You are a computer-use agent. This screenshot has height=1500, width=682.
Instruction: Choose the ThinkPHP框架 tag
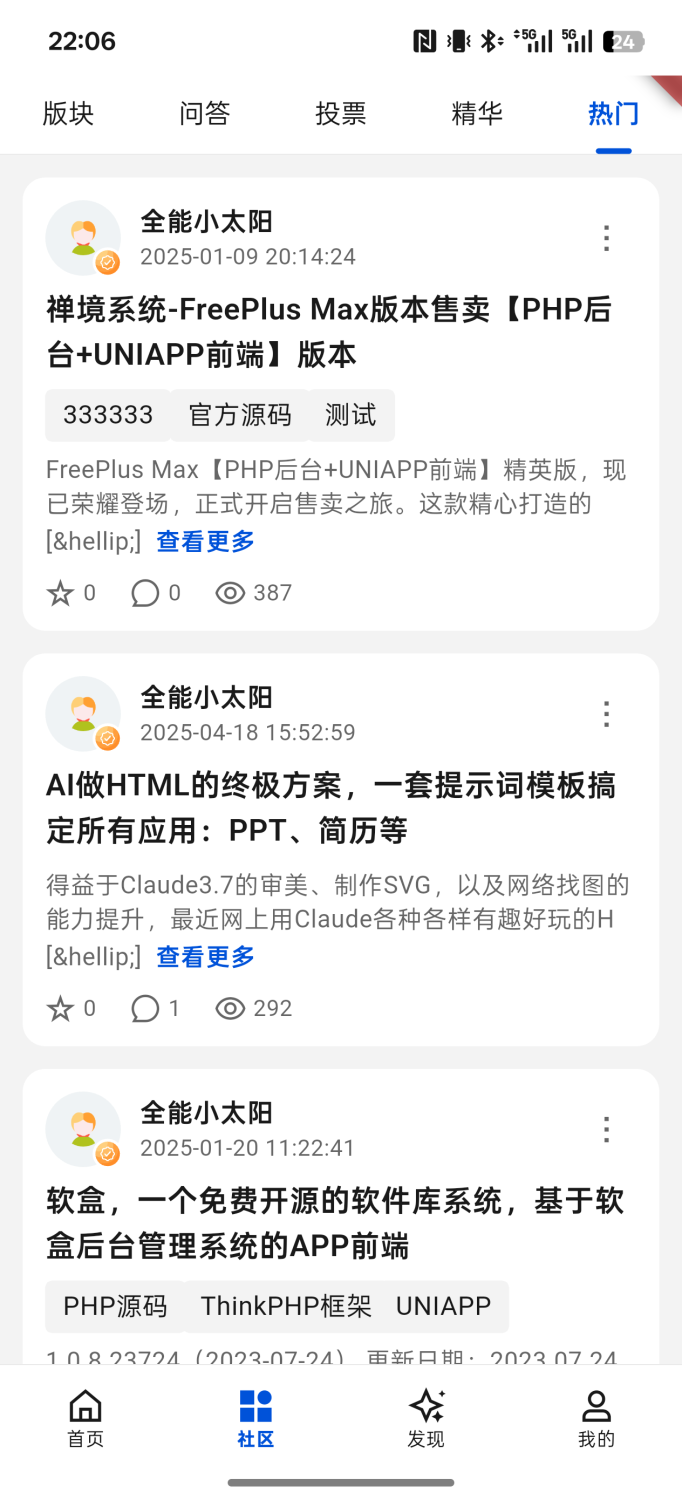[286, 1307]
